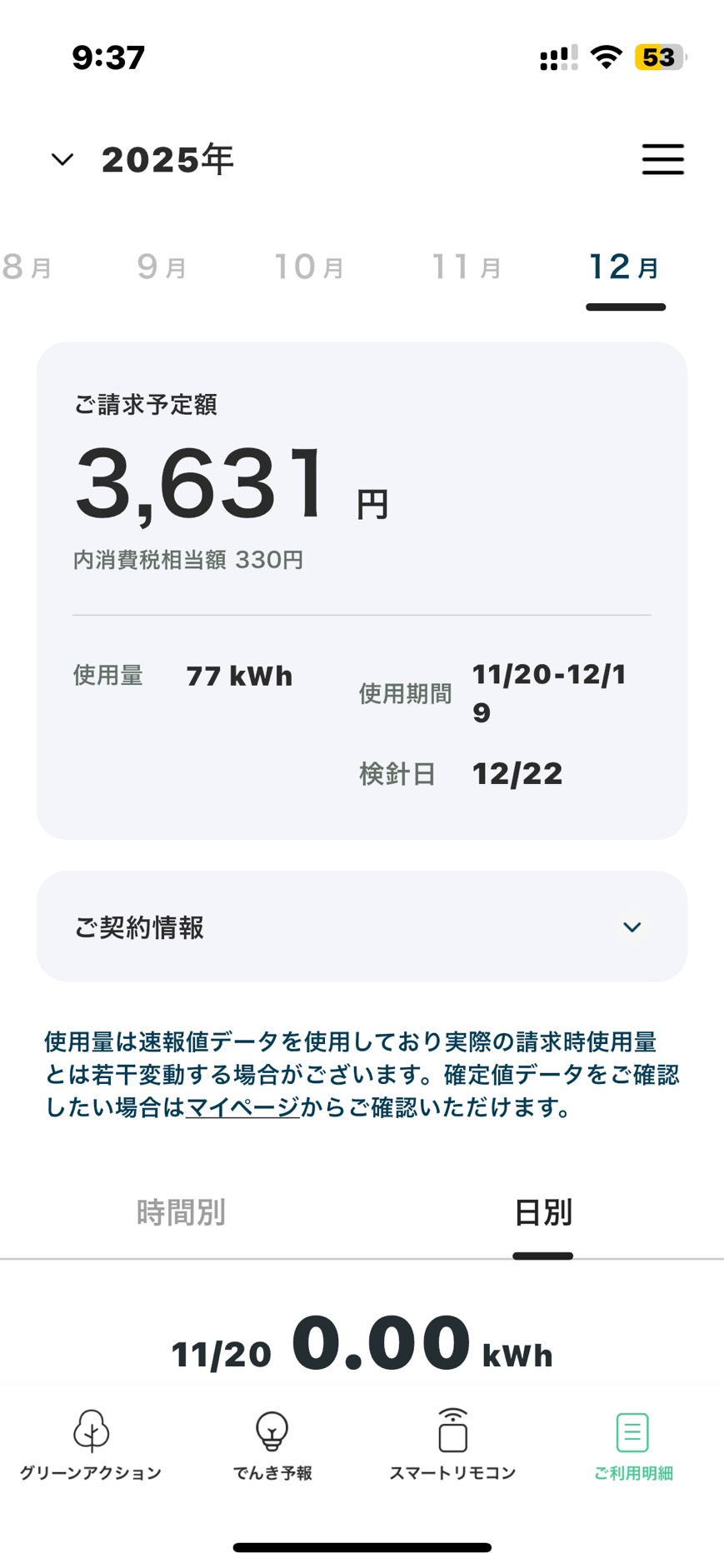Show the 10月 billing month

pos(309,267)
